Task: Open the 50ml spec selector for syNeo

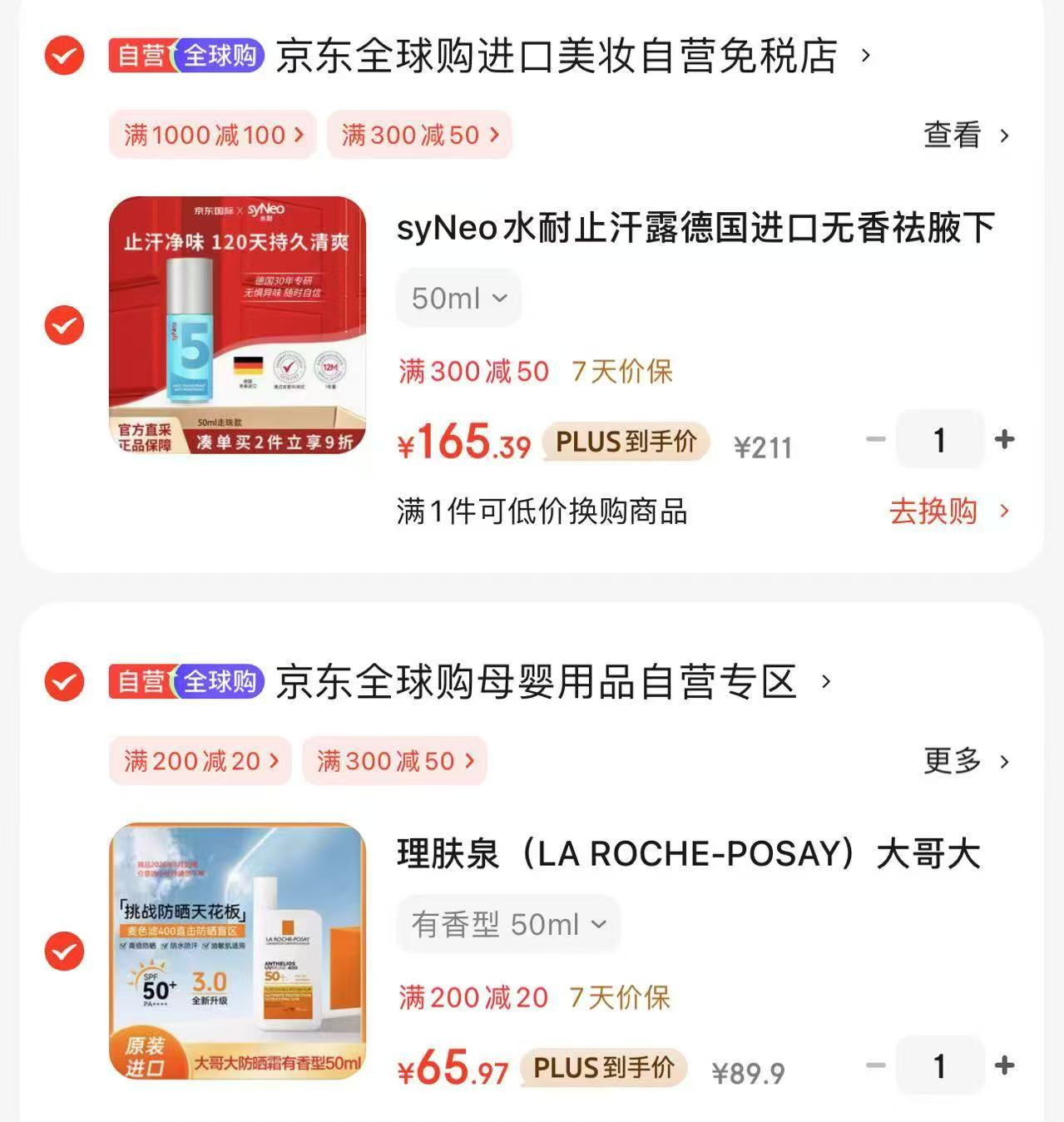Action: point(458,297)
